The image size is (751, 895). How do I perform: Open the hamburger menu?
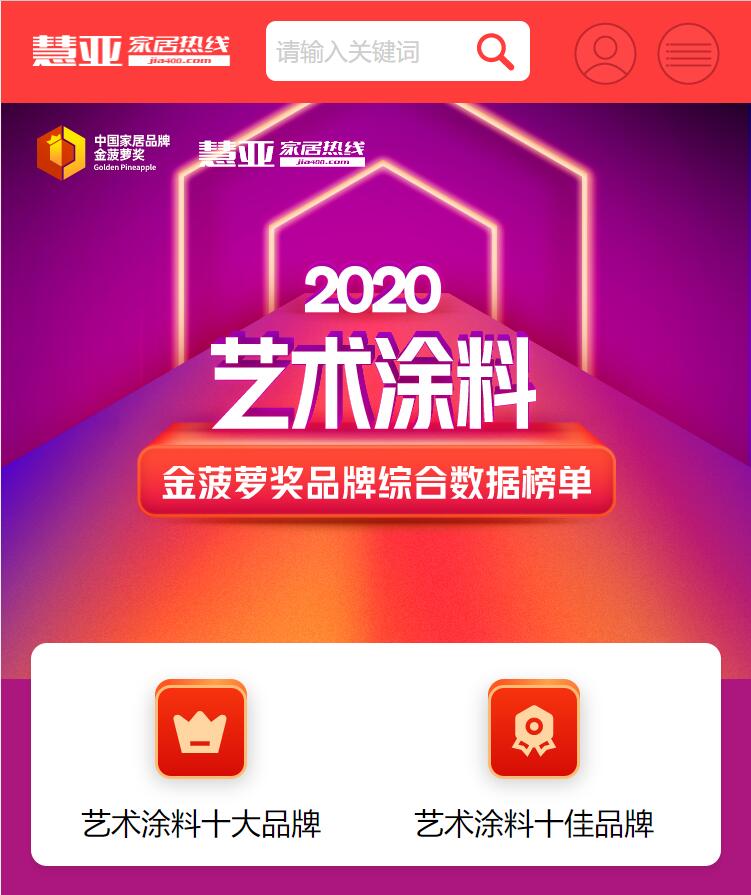[x=688, y=53]
